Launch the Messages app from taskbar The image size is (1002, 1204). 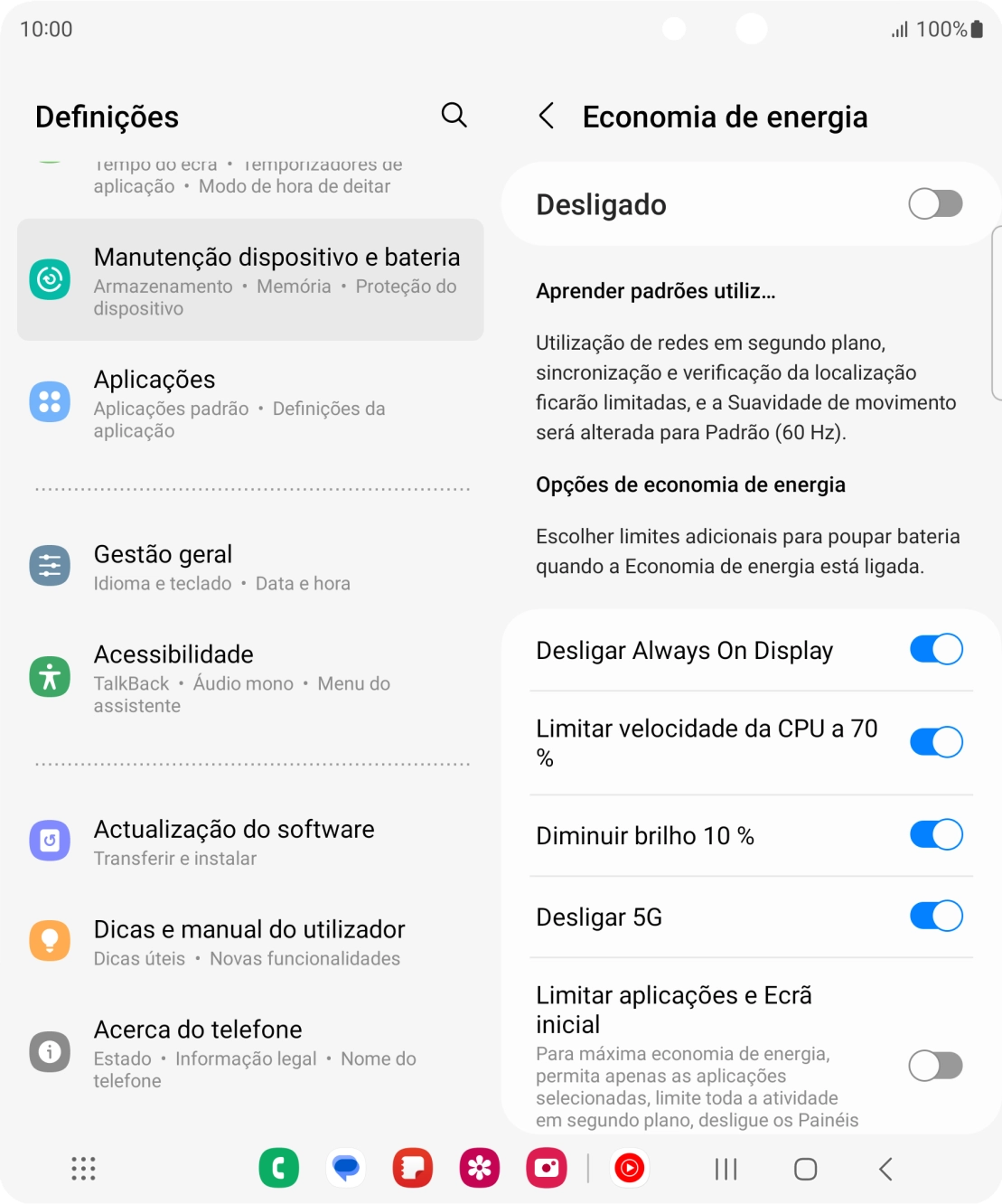point(346,1169)
